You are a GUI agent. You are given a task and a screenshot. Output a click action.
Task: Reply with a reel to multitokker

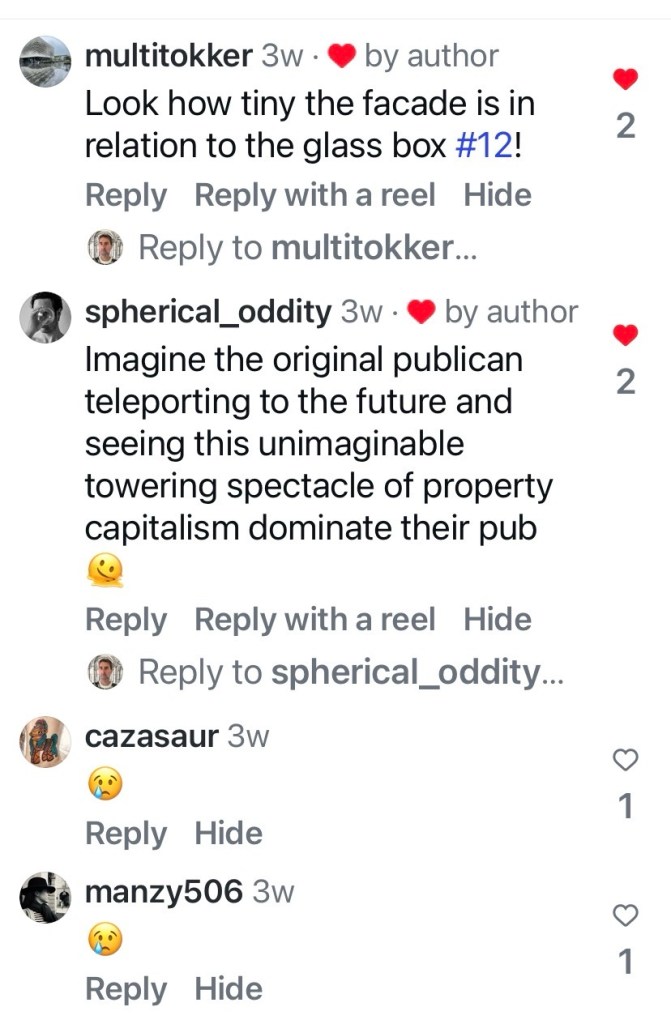coord(315,195)
